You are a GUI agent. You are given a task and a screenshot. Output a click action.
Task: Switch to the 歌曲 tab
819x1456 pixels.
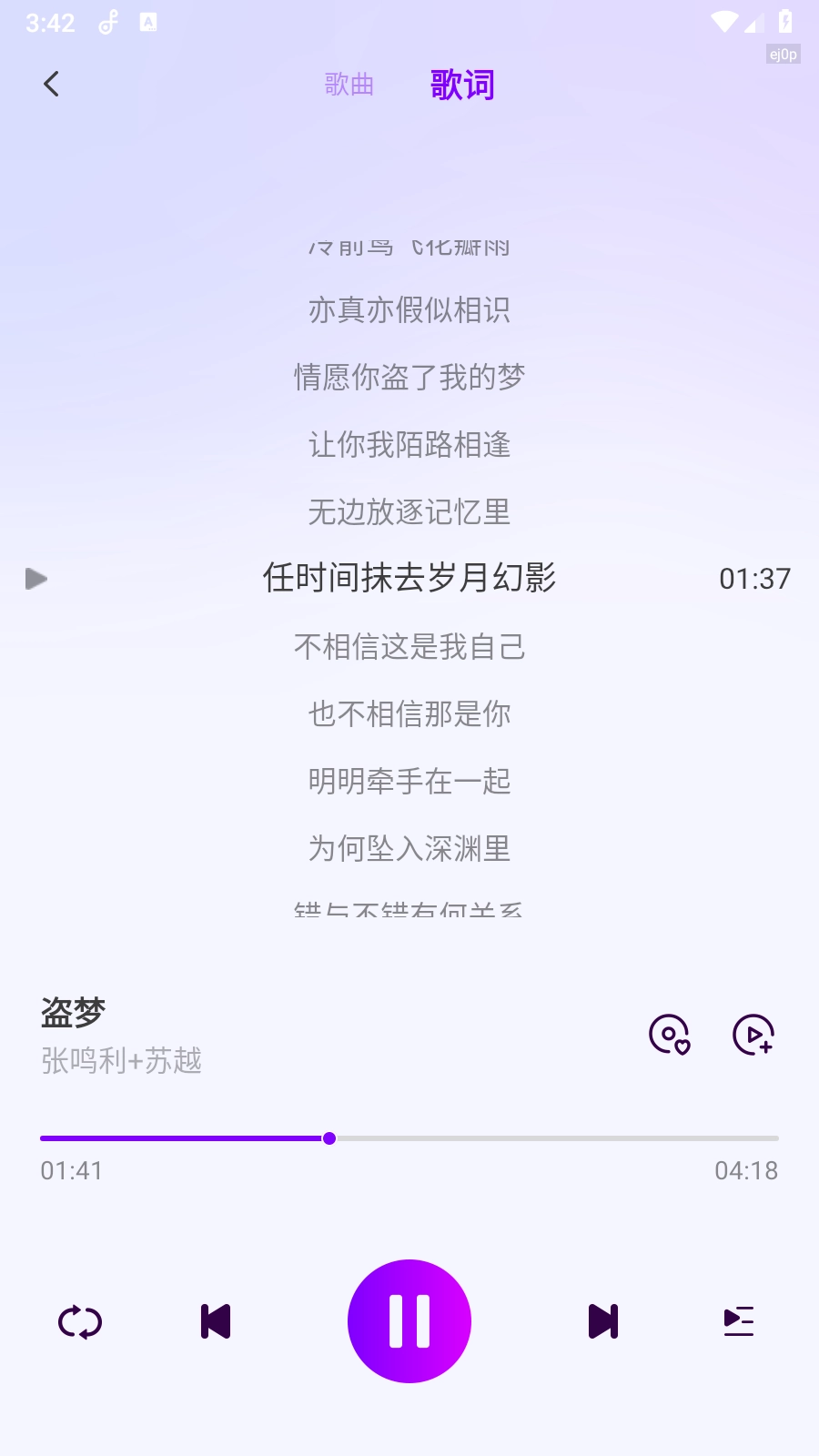tap(349, 85)
